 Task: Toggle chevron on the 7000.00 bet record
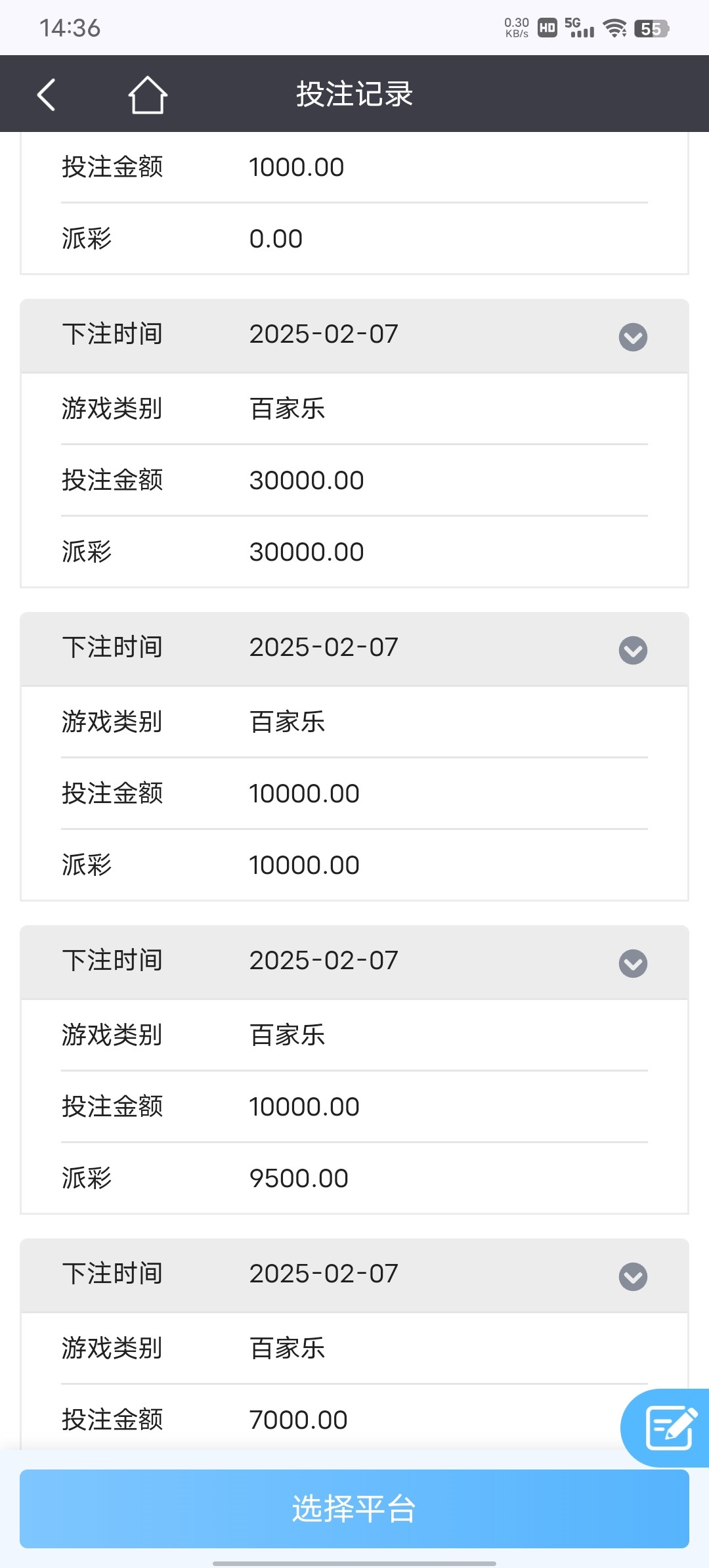coord(633,1276)
